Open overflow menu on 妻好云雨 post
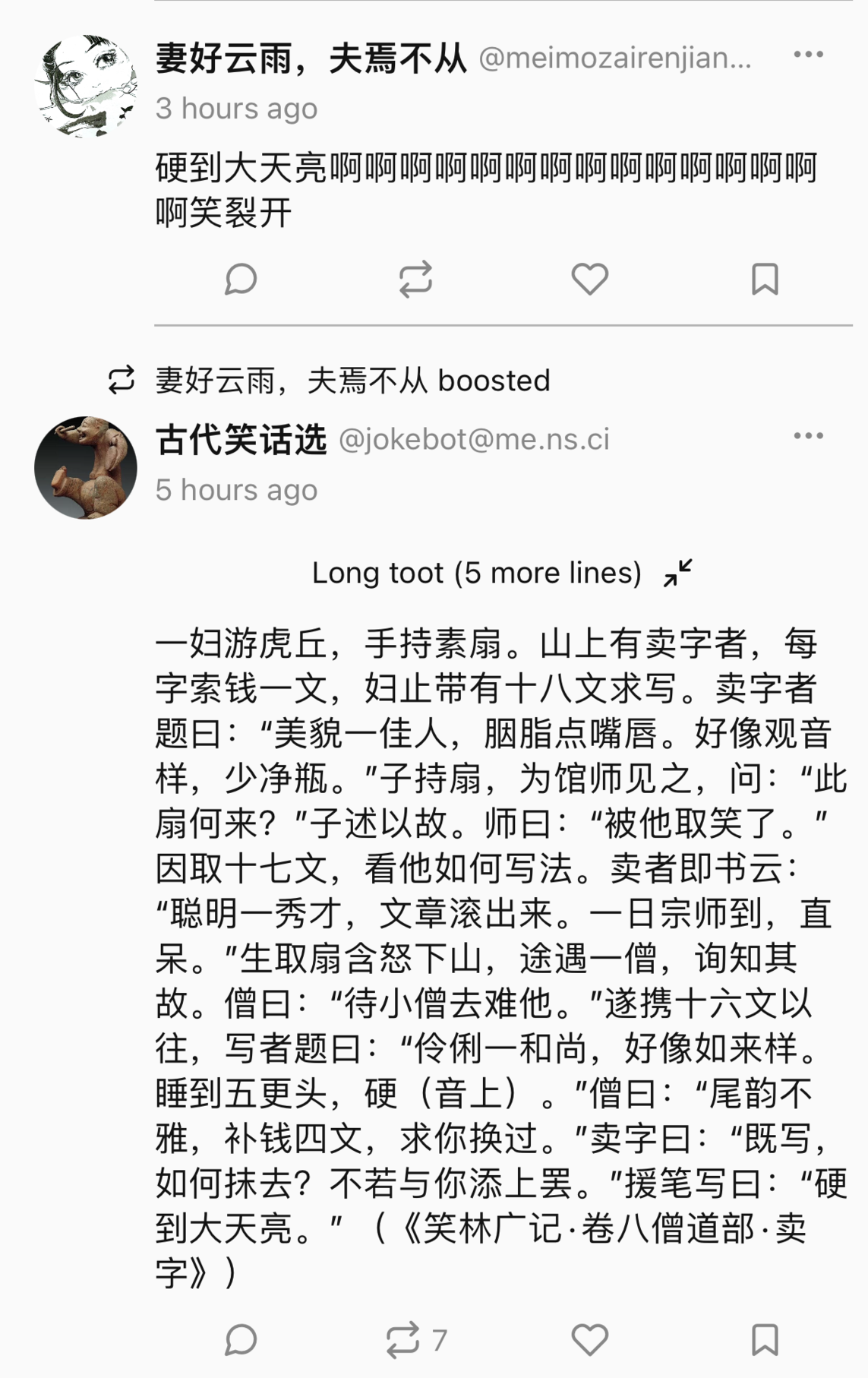Screen dimensions: 868x1378 tap(808, 55)
